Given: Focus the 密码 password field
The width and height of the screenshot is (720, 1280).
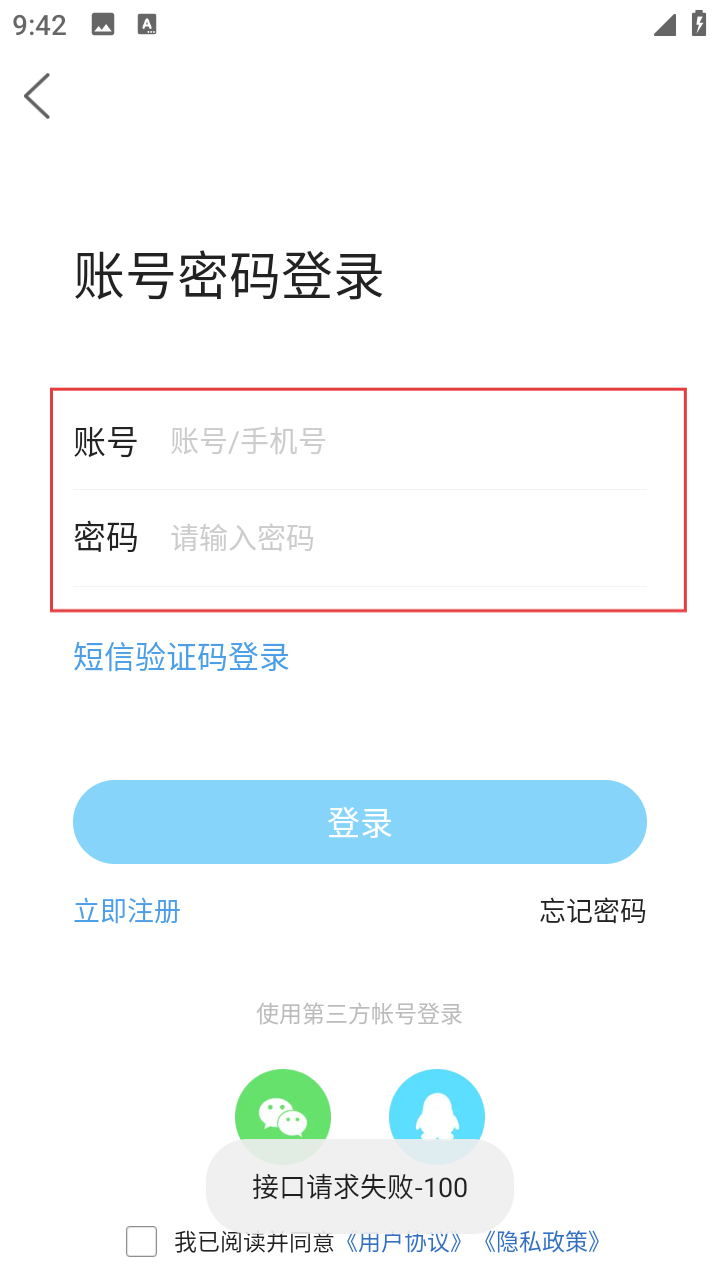Looking at the screenshot, I should (x=400, y=539).
